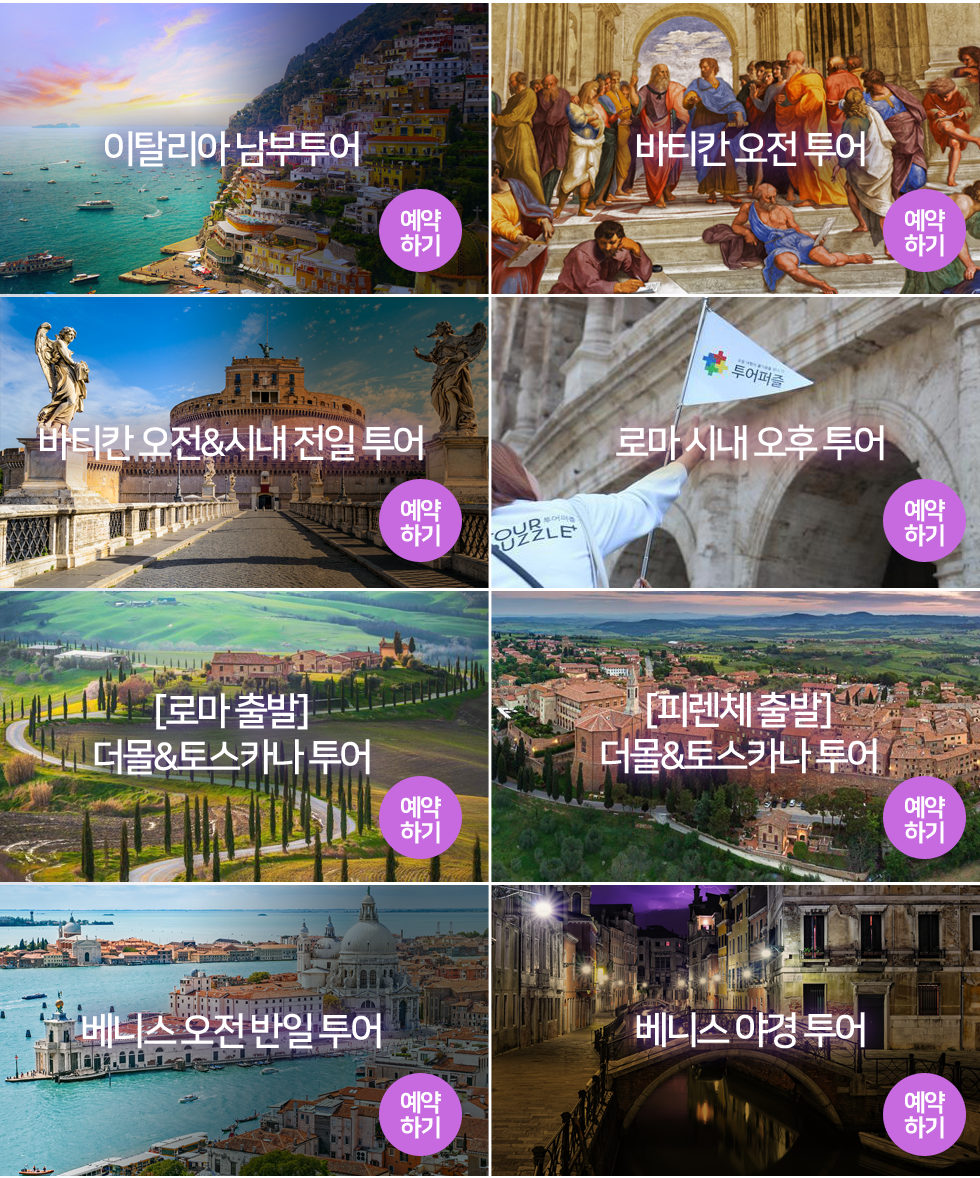Image resolution: width=980 pixels, height=1178 pixels.
Task: Select 예약하기 for 로마 시내 오후 투어
Action: click(x=923, y=521)
